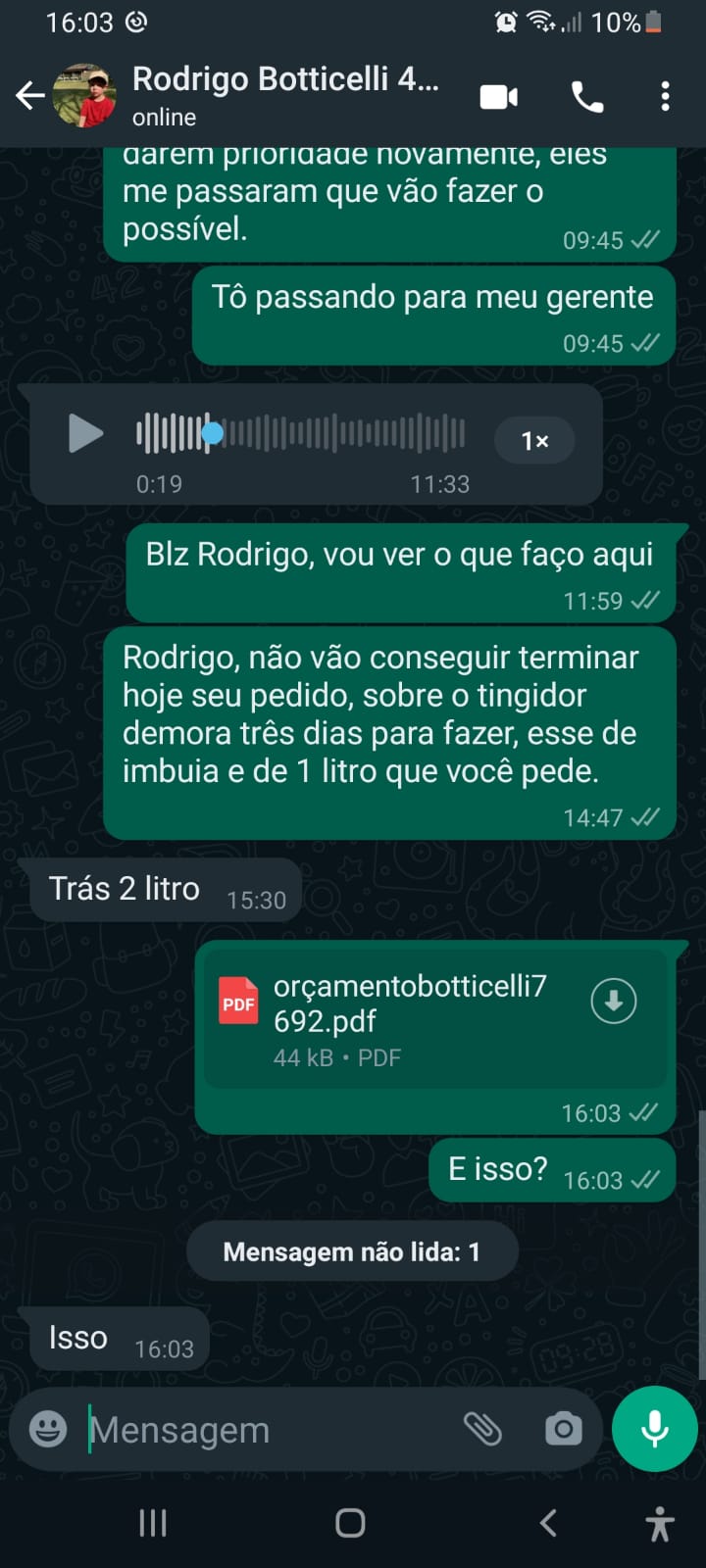Open the accessibility shortcut
This screenshot has width=706, height=1568.
point(660,1524)
